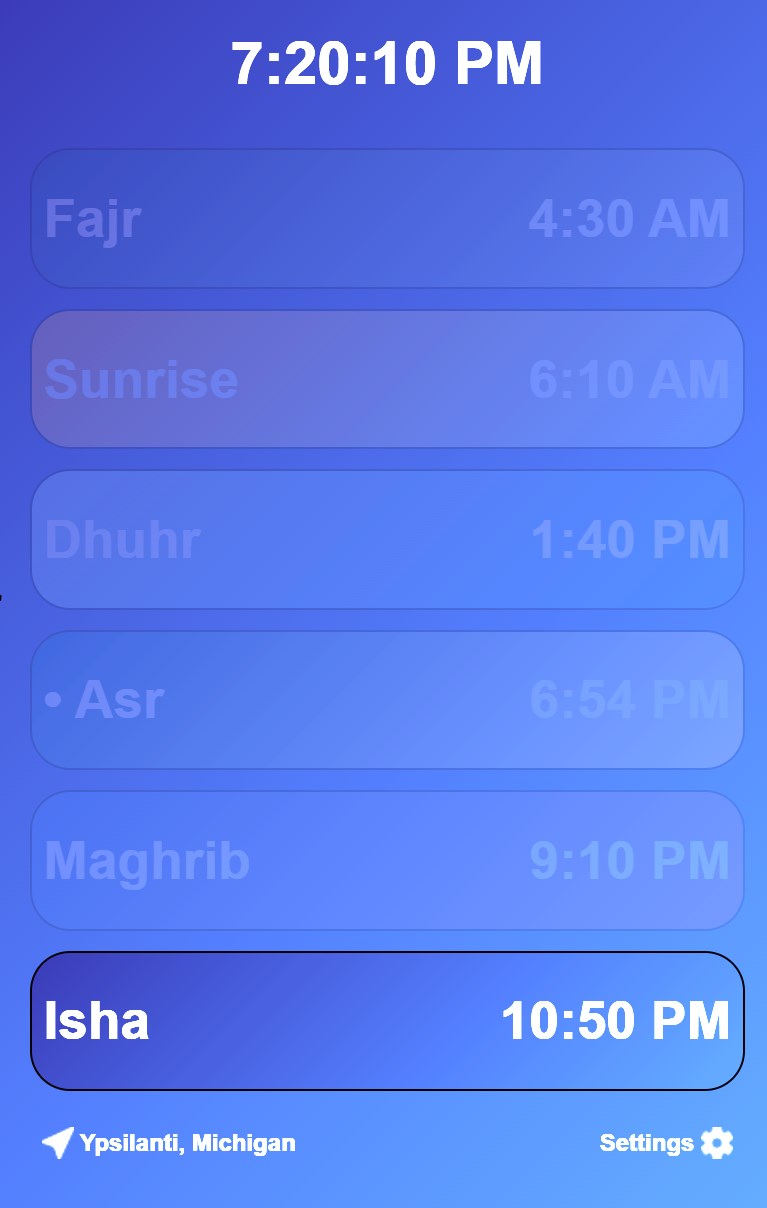767x1208 pixels.
Task: Expand details for the Isha prayer time
Action: point(384,1021)
